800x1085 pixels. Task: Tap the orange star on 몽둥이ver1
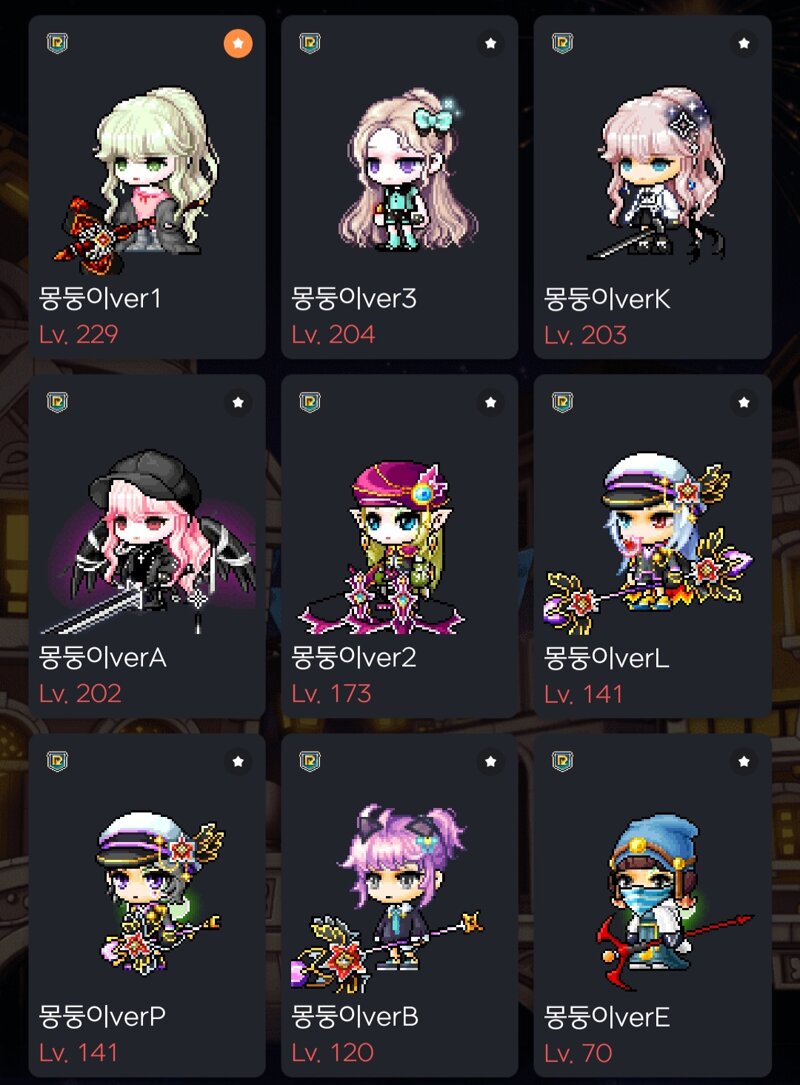(x=238, y=44)
